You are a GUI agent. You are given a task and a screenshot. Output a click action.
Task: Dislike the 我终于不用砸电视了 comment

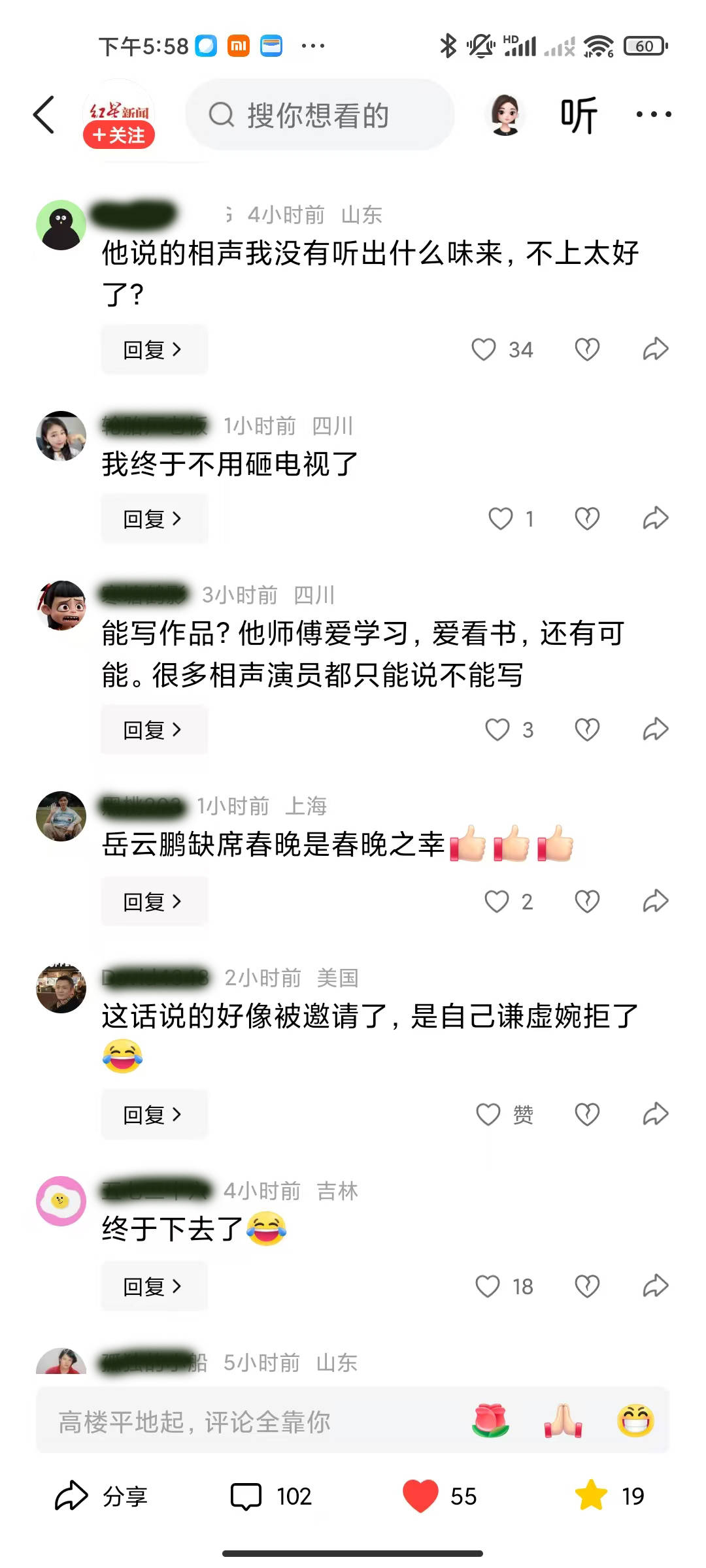(587, 519)
